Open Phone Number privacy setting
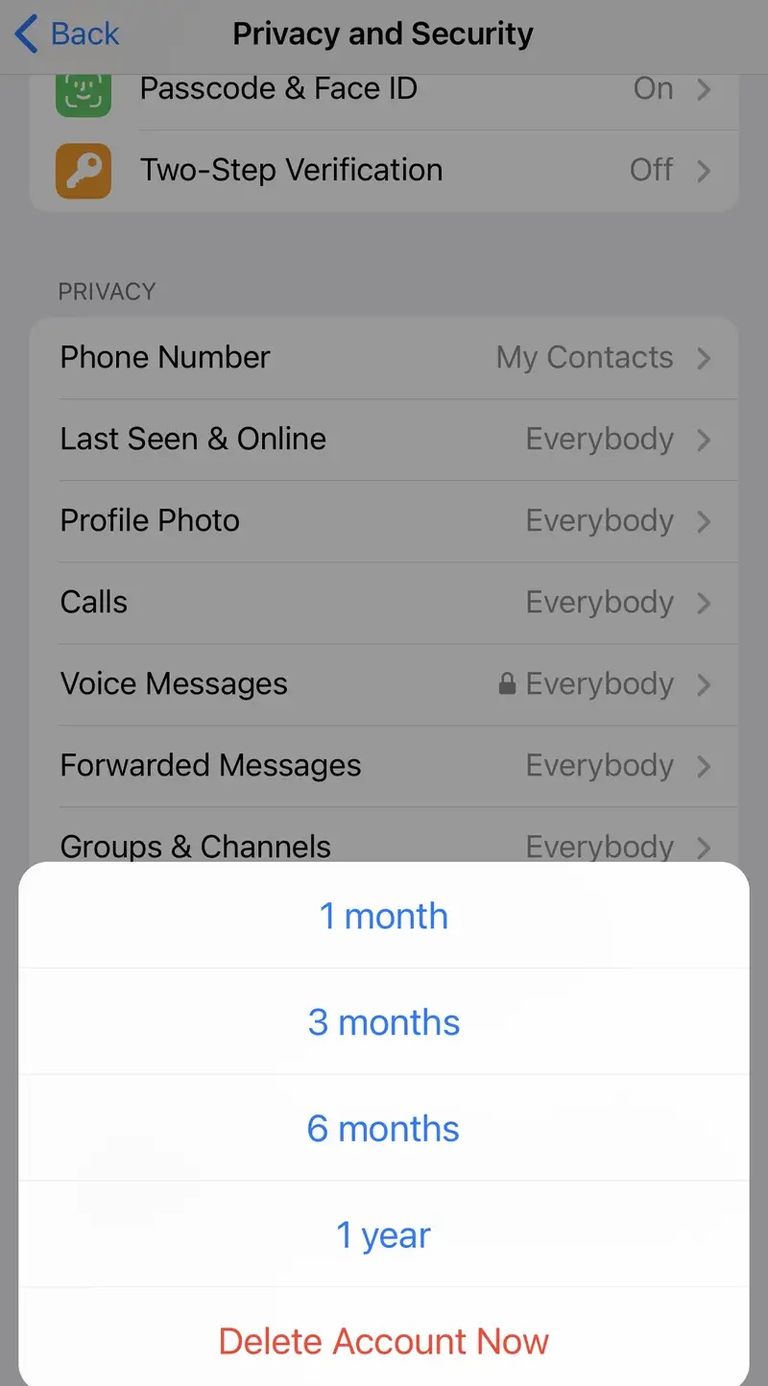Image resolution: width=768 pixels, height=1386 pixels. click(x=384, y=357)
